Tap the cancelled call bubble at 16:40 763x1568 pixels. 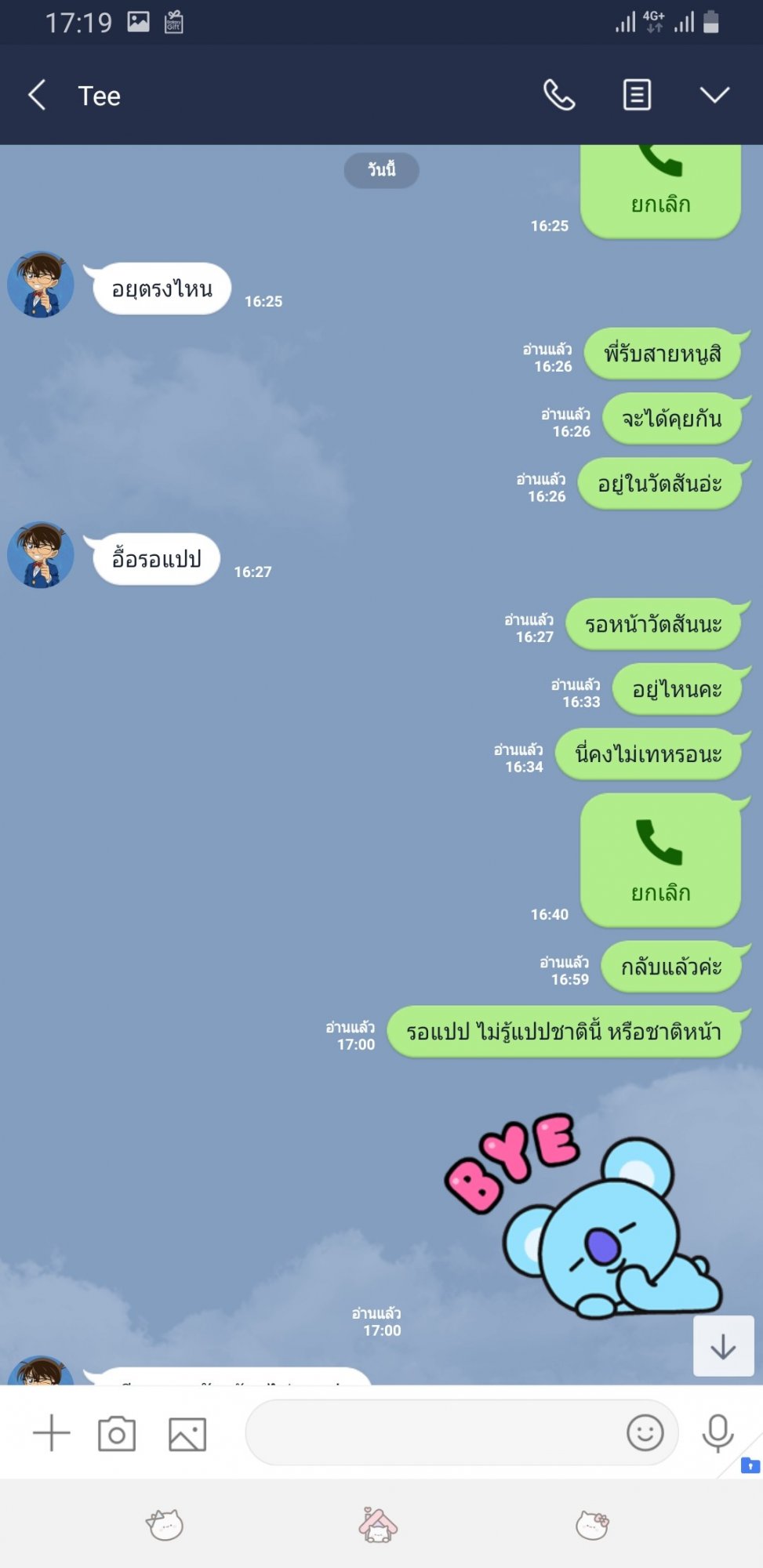click(x=660, y=860)
